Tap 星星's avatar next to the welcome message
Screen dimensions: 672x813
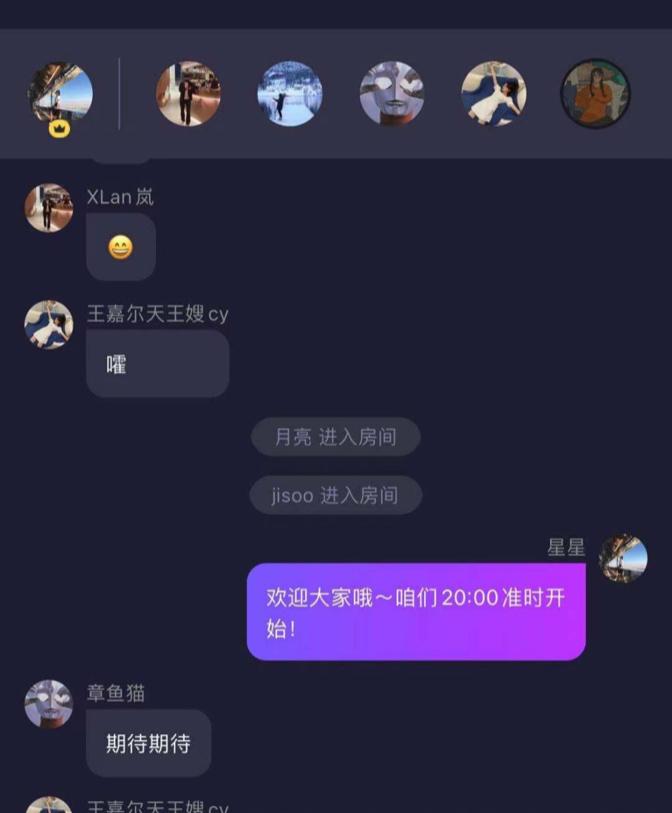coord(623,558)
